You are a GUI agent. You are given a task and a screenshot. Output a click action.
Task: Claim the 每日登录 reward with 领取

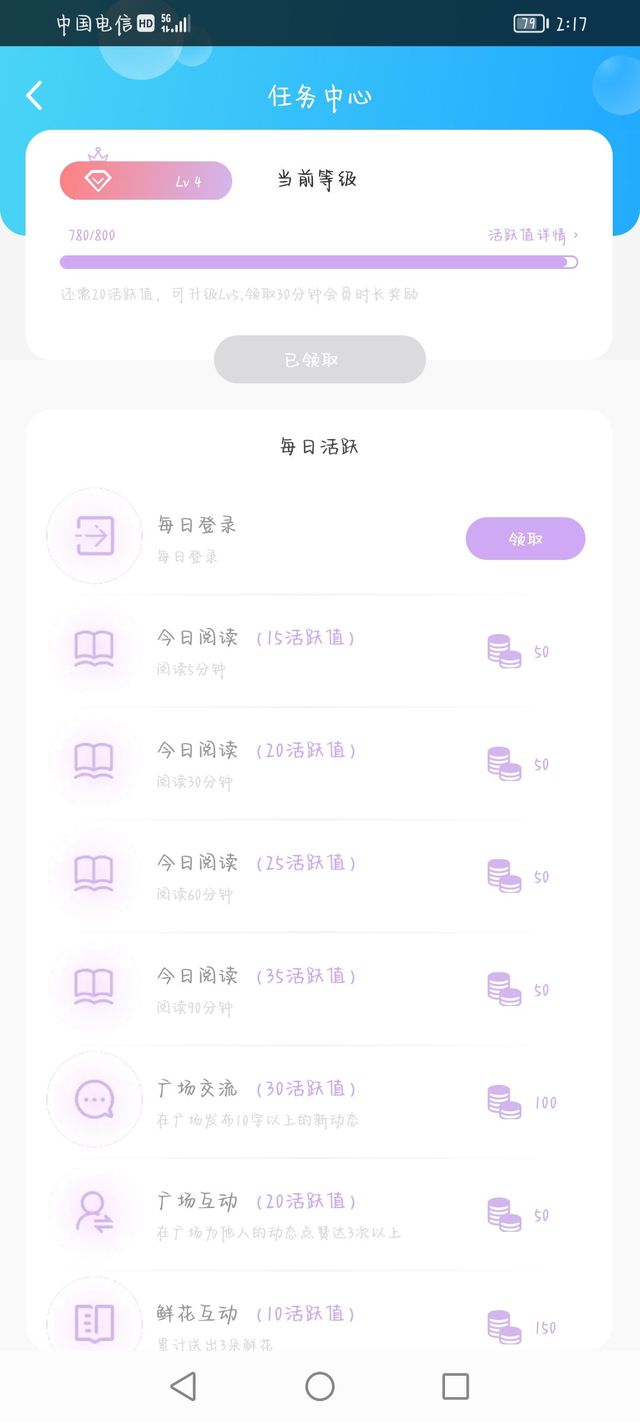pyautogui.click(x=525, y=539)
